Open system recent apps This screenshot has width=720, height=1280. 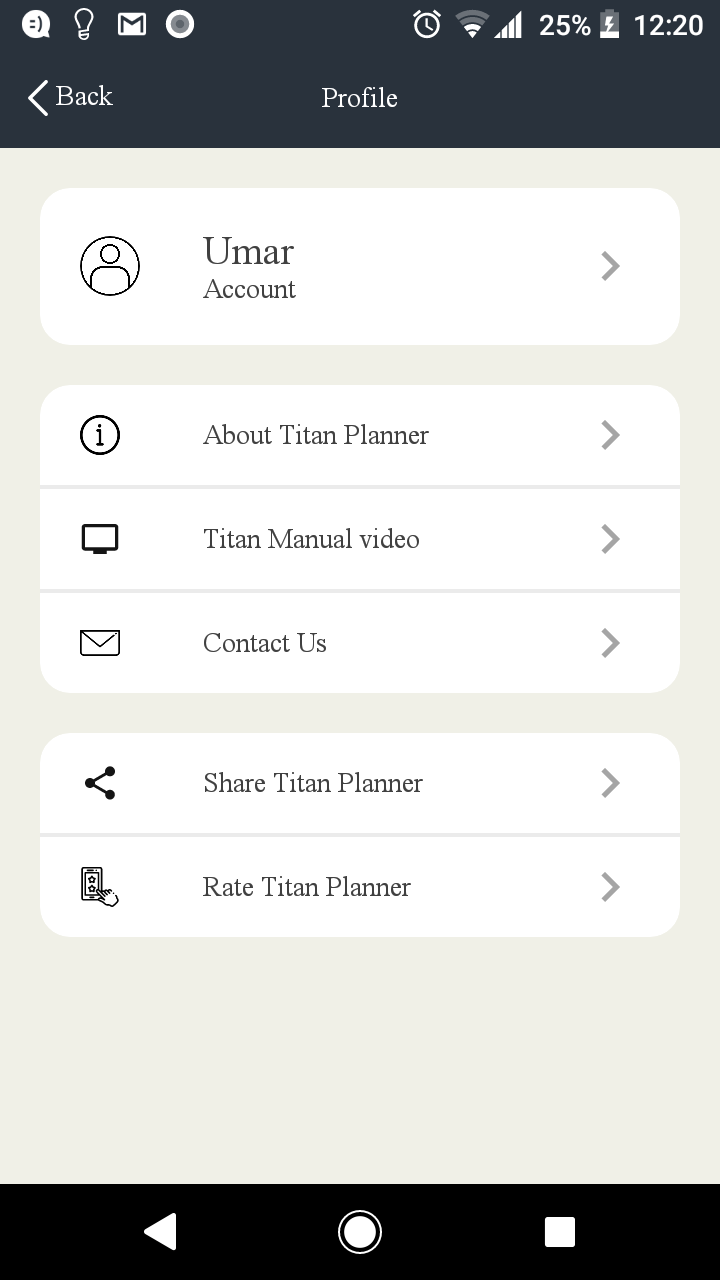click(559, 1232)
